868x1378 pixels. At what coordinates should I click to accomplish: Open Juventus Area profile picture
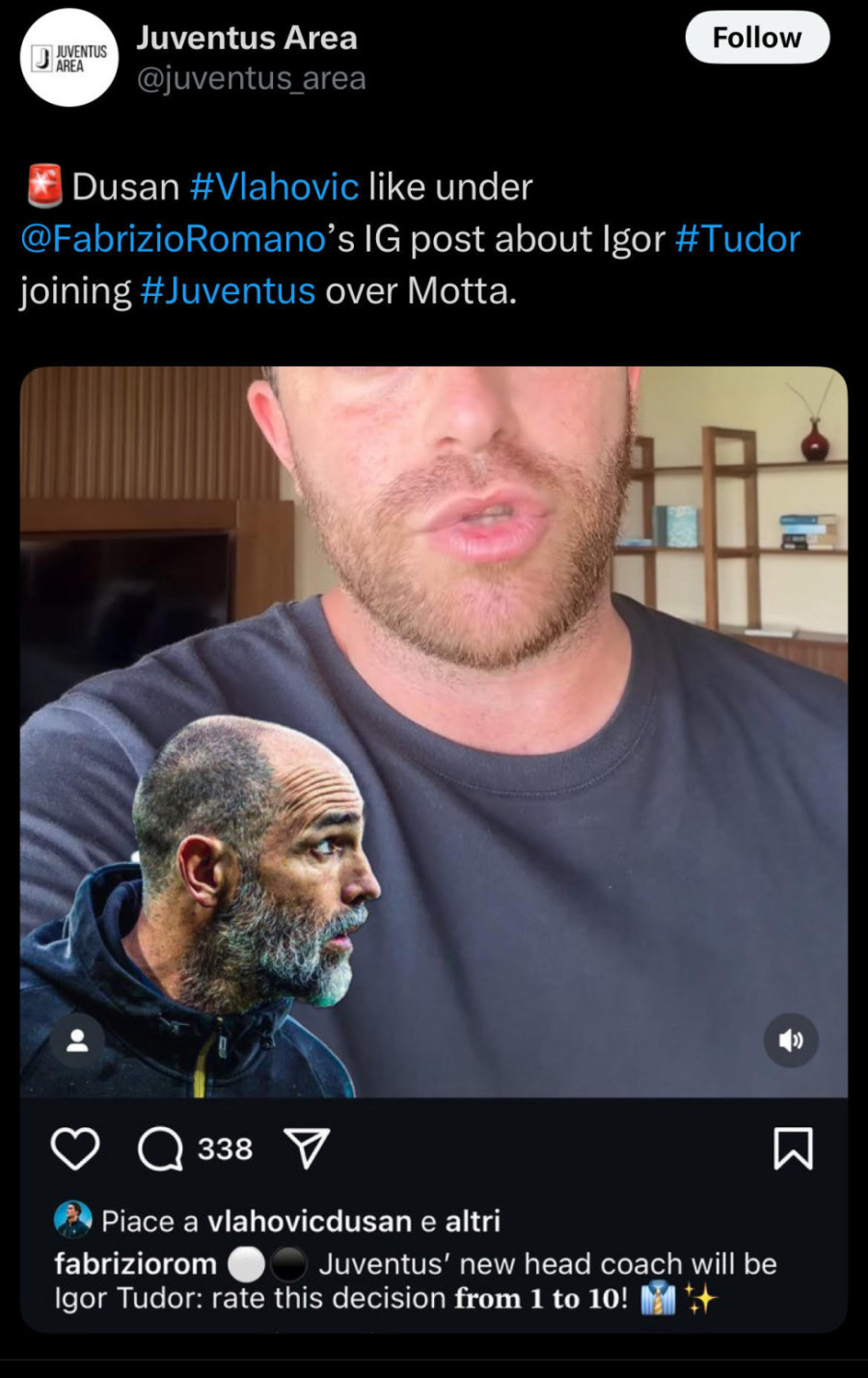pos(68,58)
